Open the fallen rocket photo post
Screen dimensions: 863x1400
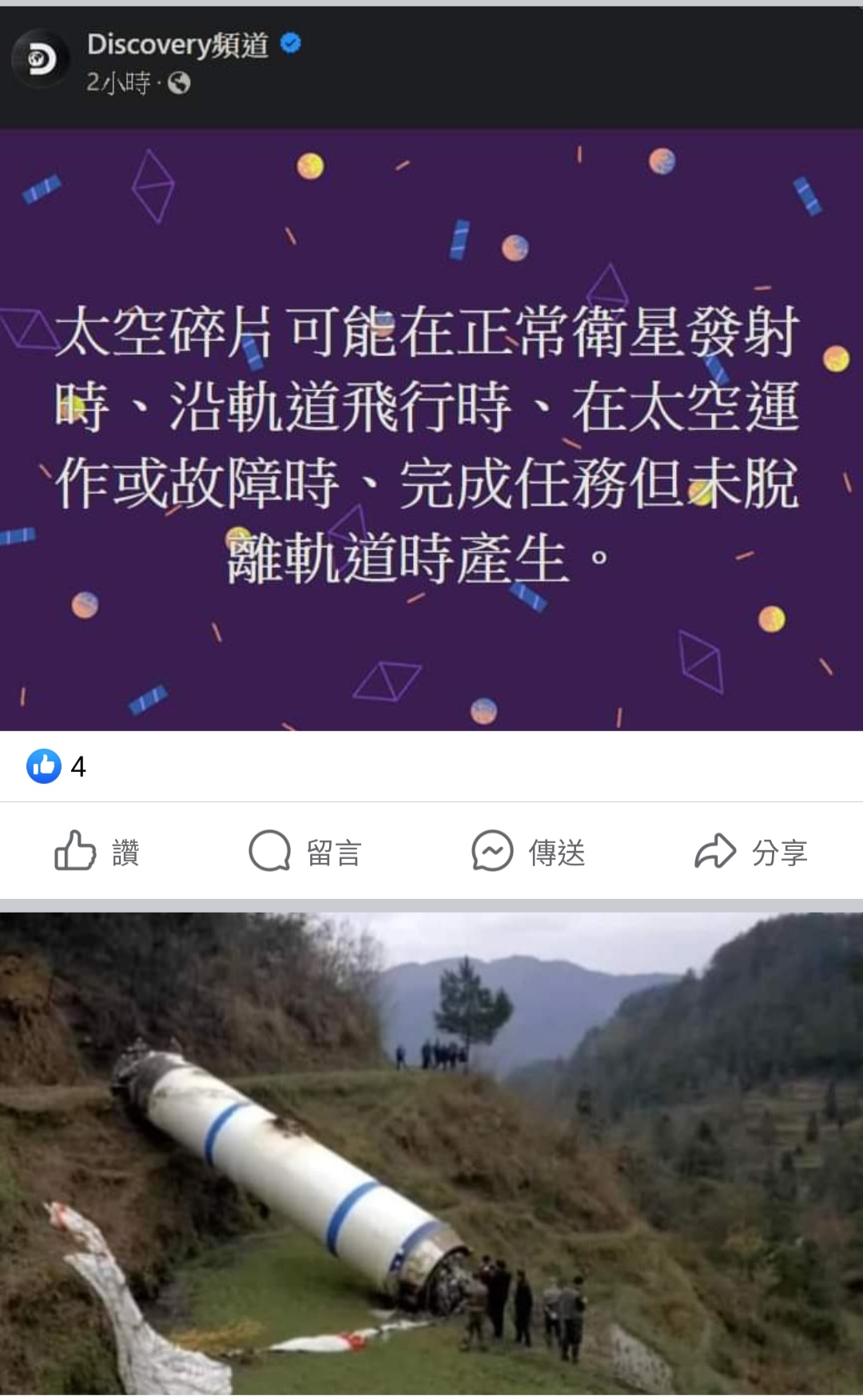tap(431, 1154)
